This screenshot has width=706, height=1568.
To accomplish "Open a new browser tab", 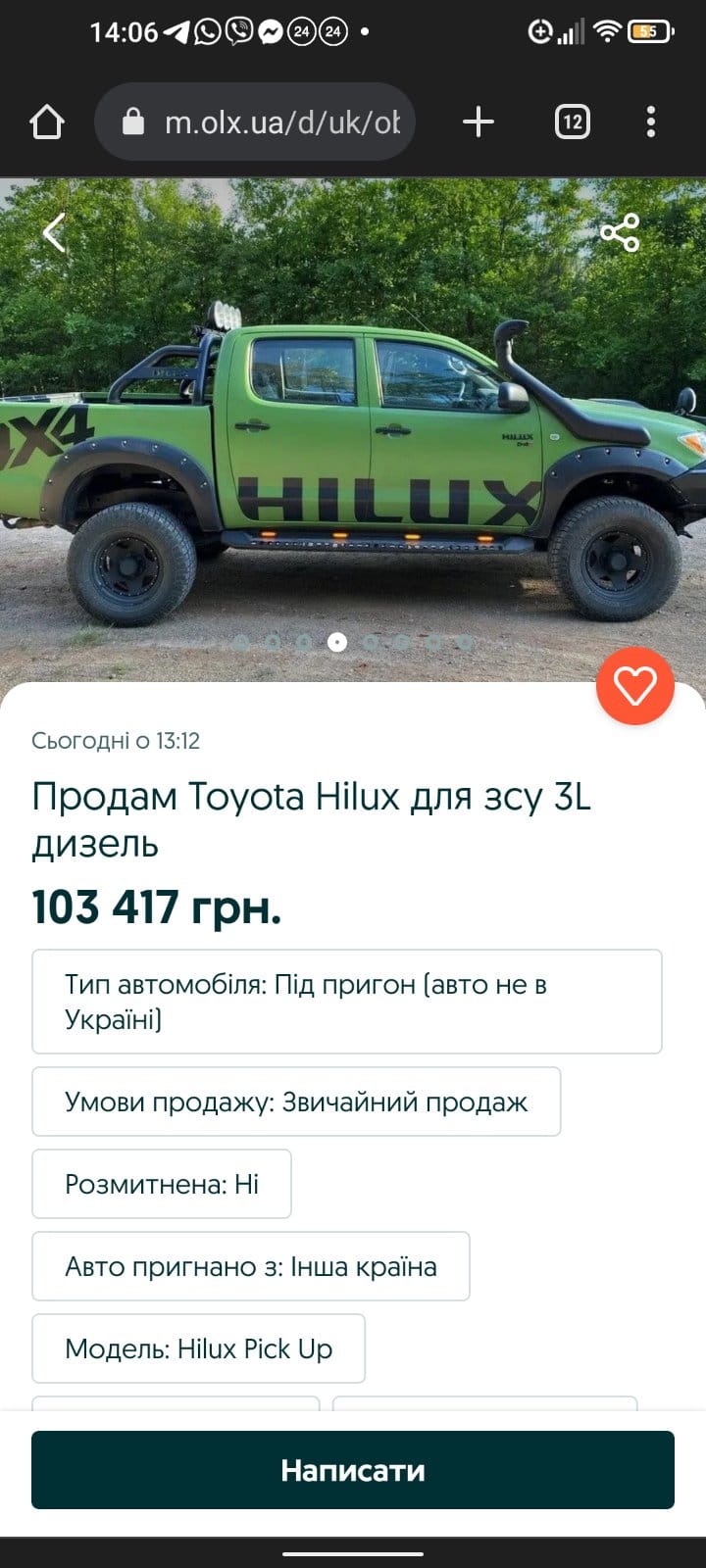I will (x=479, y=122).
